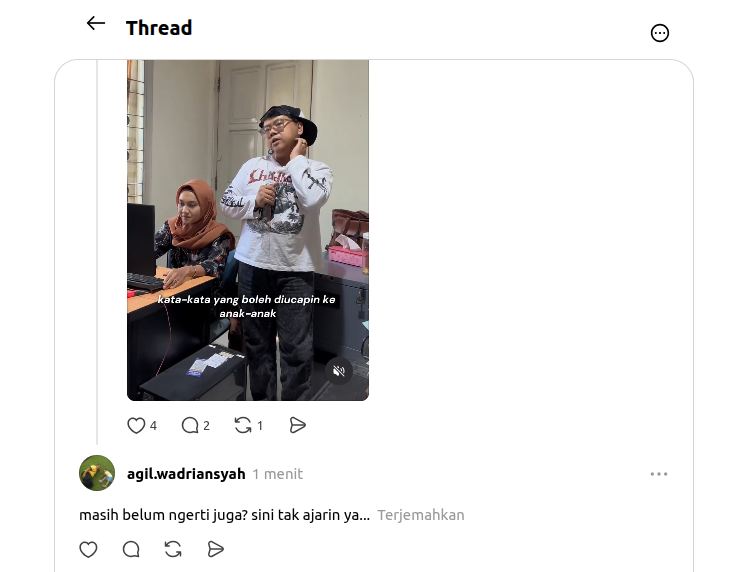
Task: Open more options on agil.wadriansyah's reply
Action: coord(659,474)
